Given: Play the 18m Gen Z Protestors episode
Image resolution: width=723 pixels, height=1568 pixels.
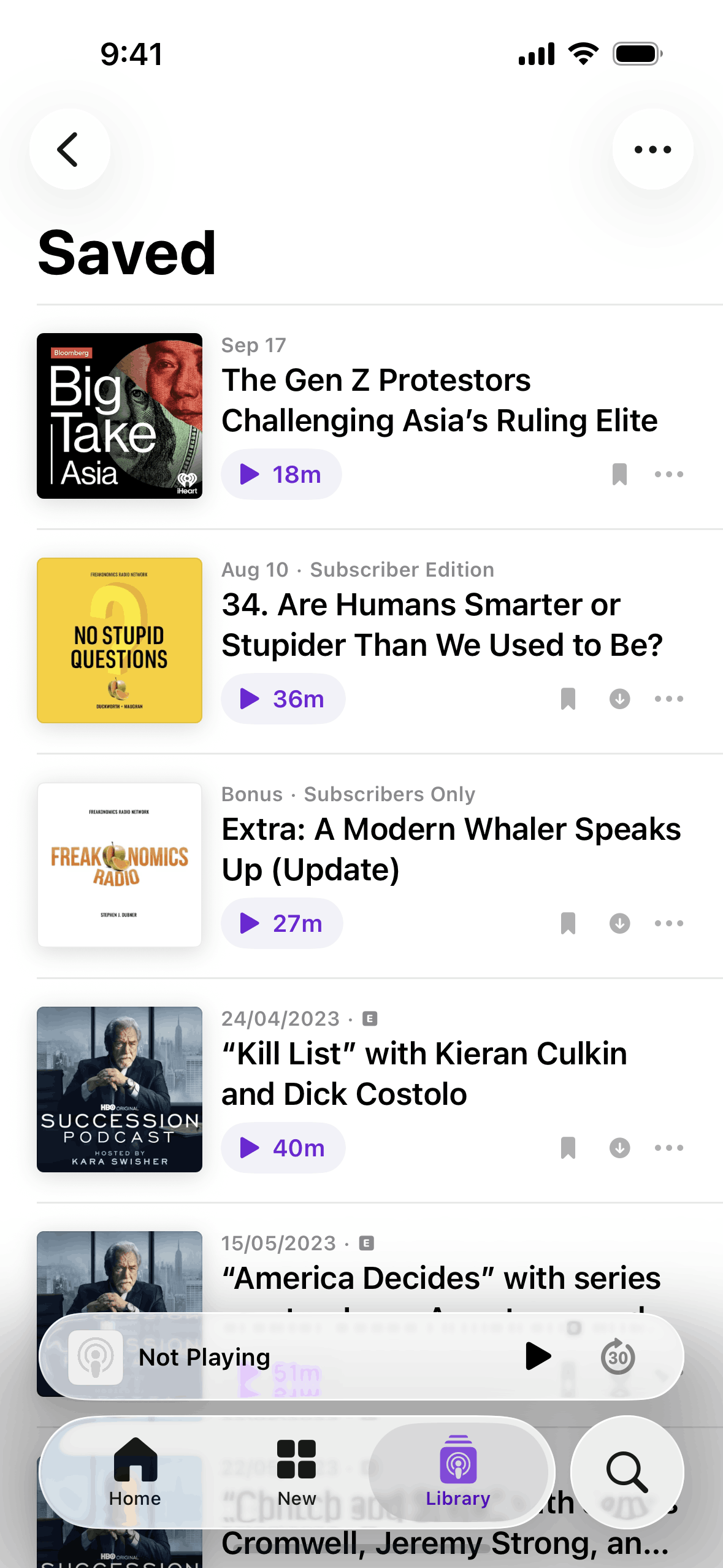Looking at the screenshot, I should (281, 474).
